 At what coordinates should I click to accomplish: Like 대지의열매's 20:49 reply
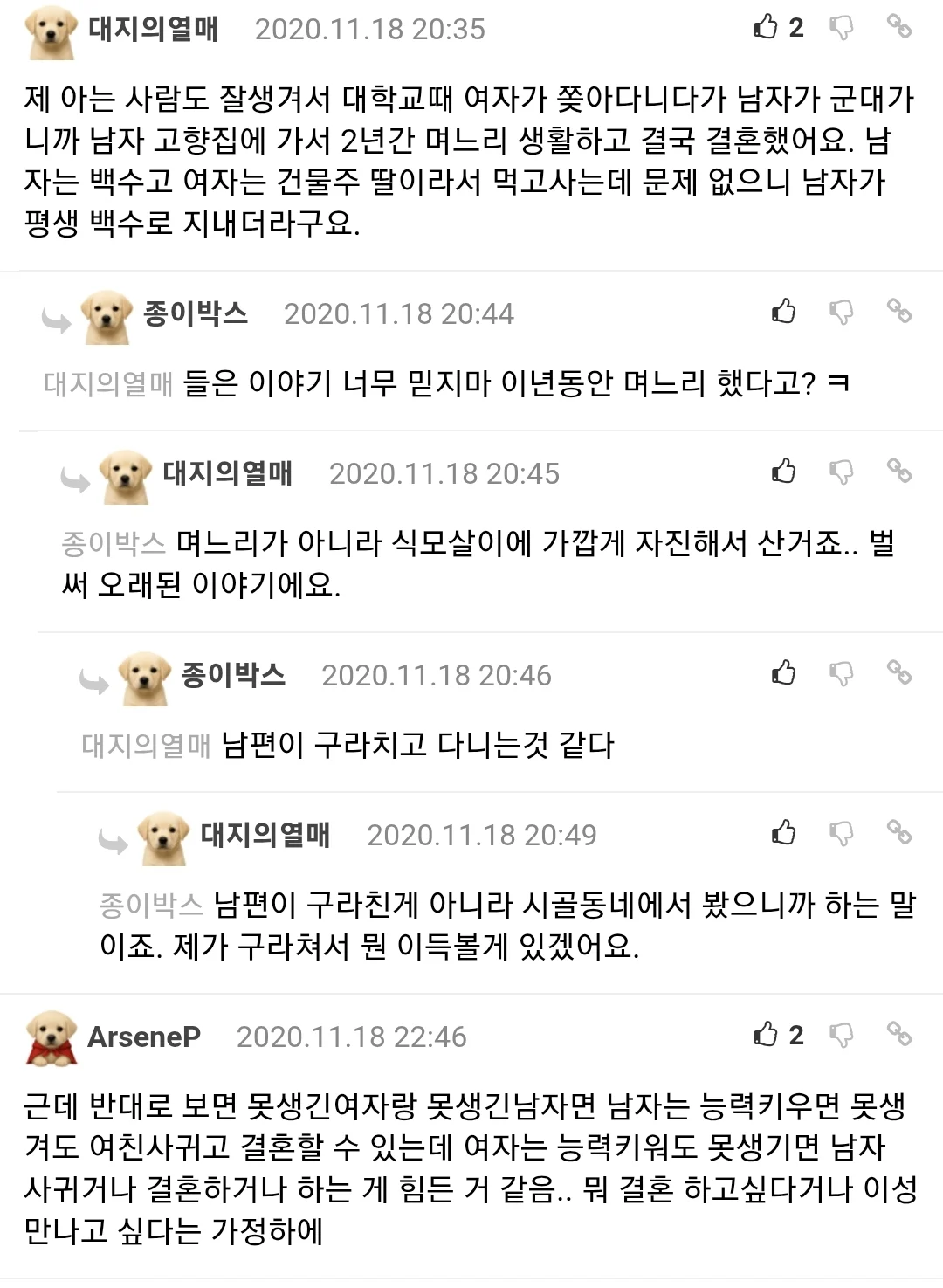click(783, 832)
